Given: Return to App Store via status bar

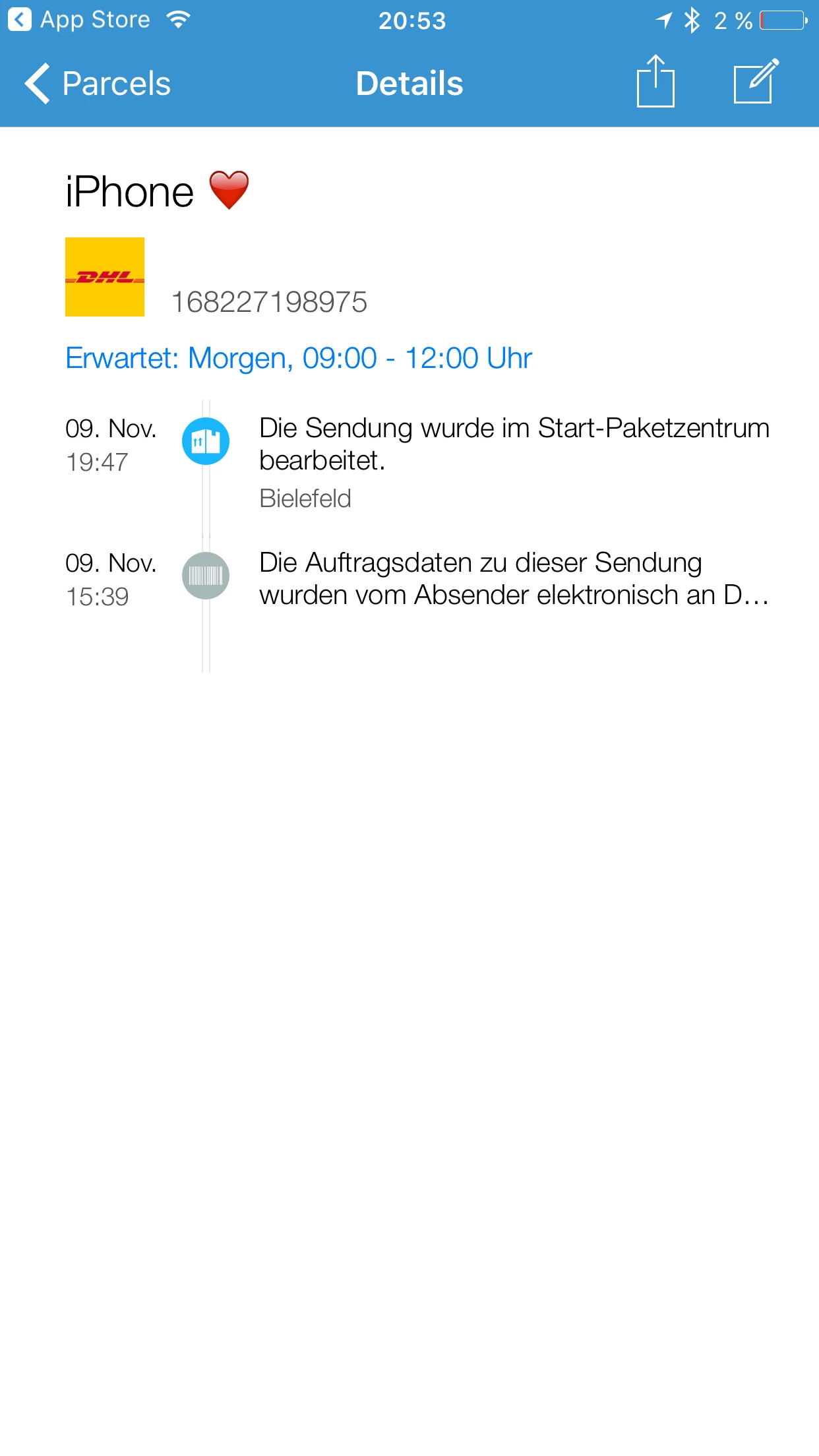Looking at the screenshot, I should tap(79, 20).
